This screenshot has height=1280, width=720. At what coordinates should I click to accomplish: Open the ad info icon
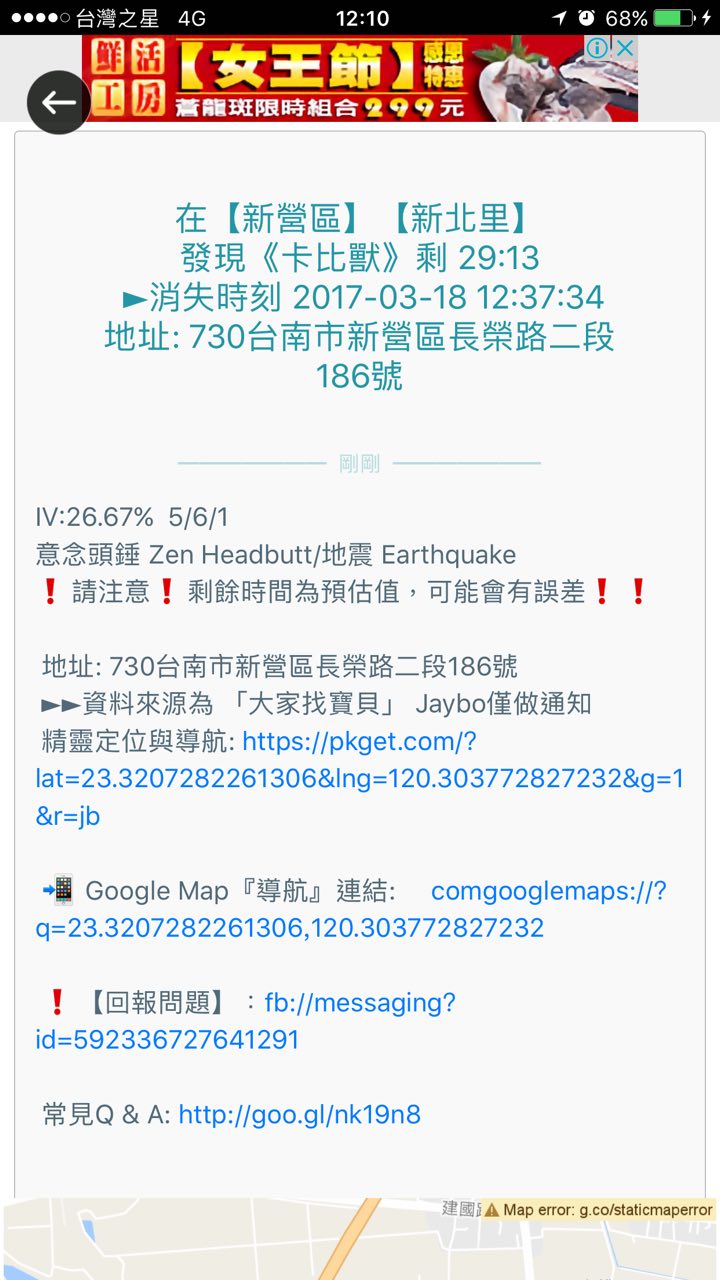click(x=598, y=48)
